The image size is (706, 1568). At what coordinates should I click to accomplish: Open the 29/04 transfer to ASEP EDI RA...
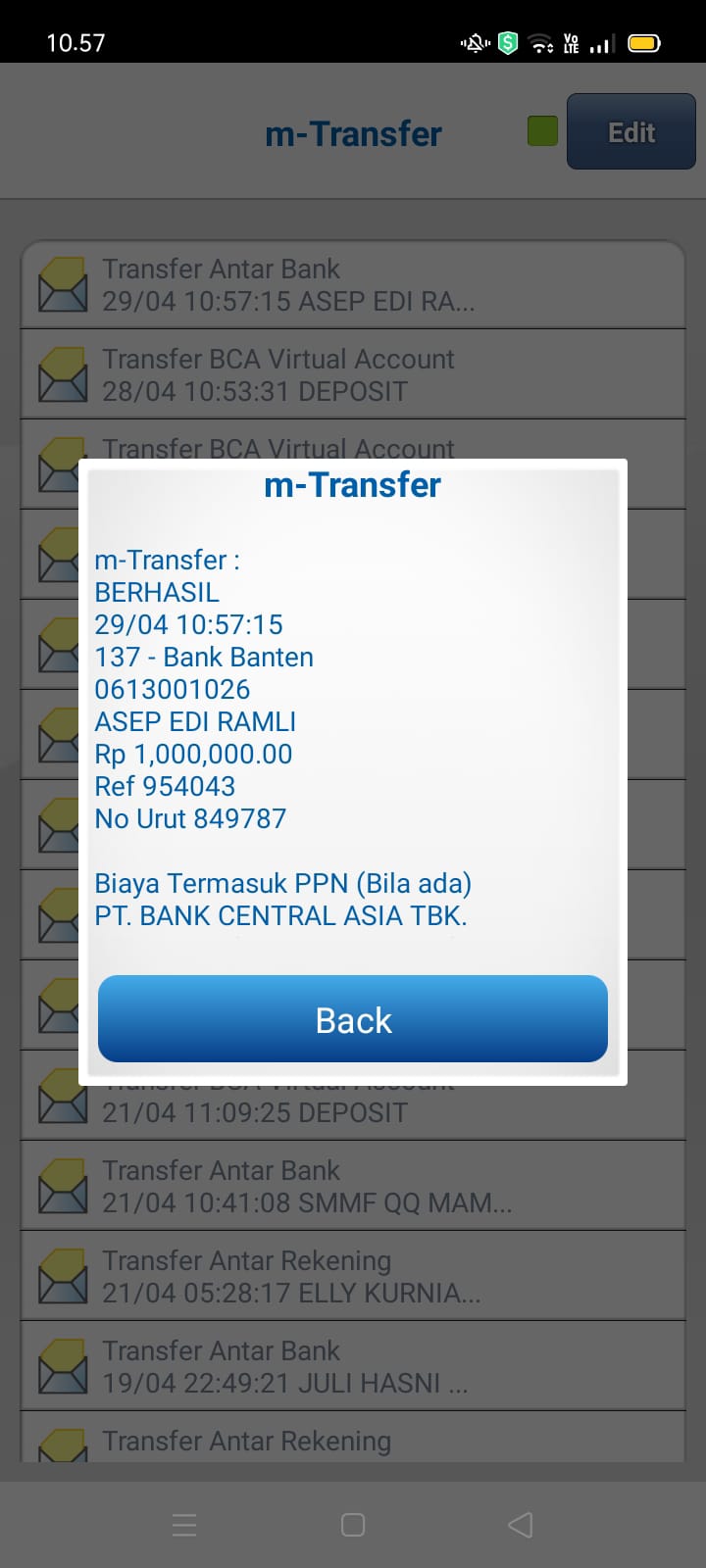click(x=353, y=284)
